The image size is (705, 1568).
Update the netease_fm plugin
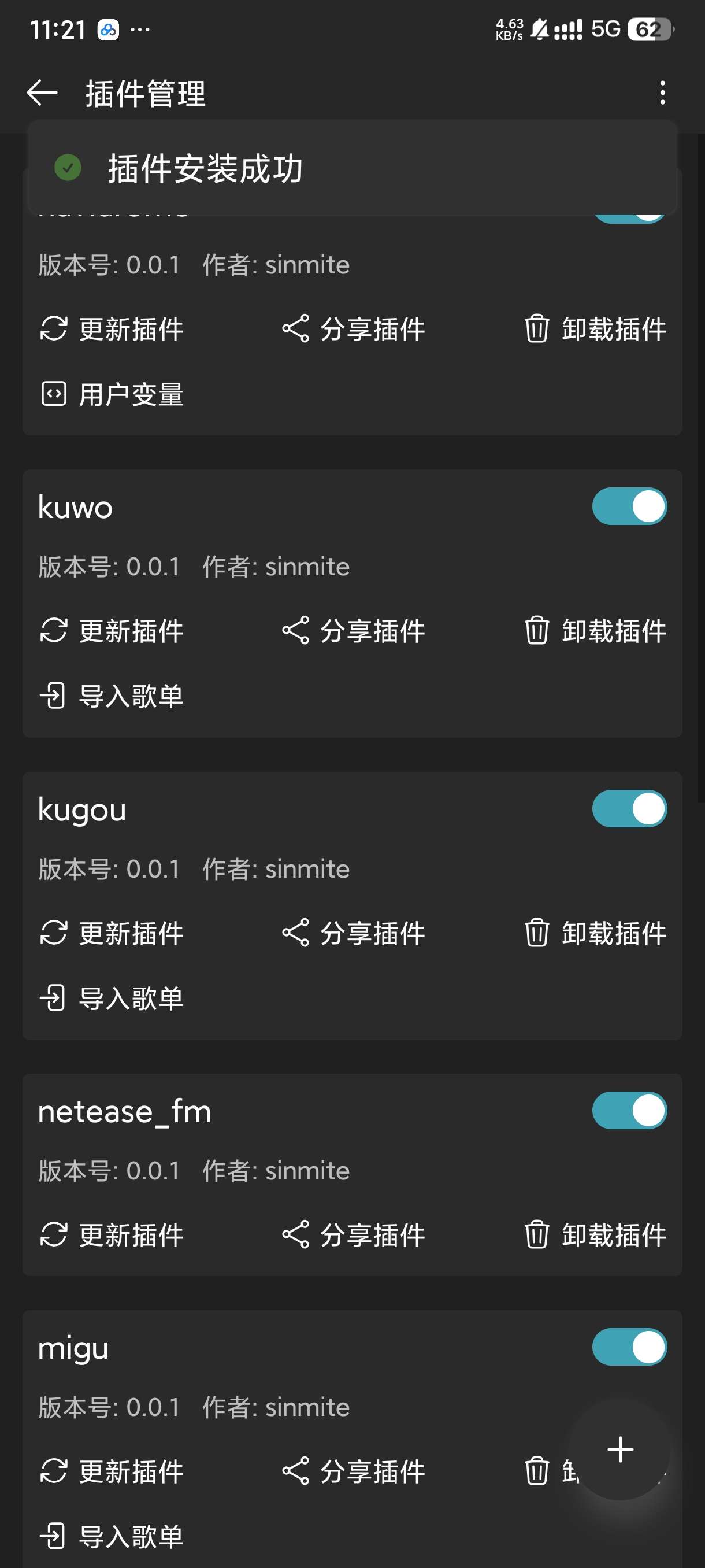(x=112, y=1235)
